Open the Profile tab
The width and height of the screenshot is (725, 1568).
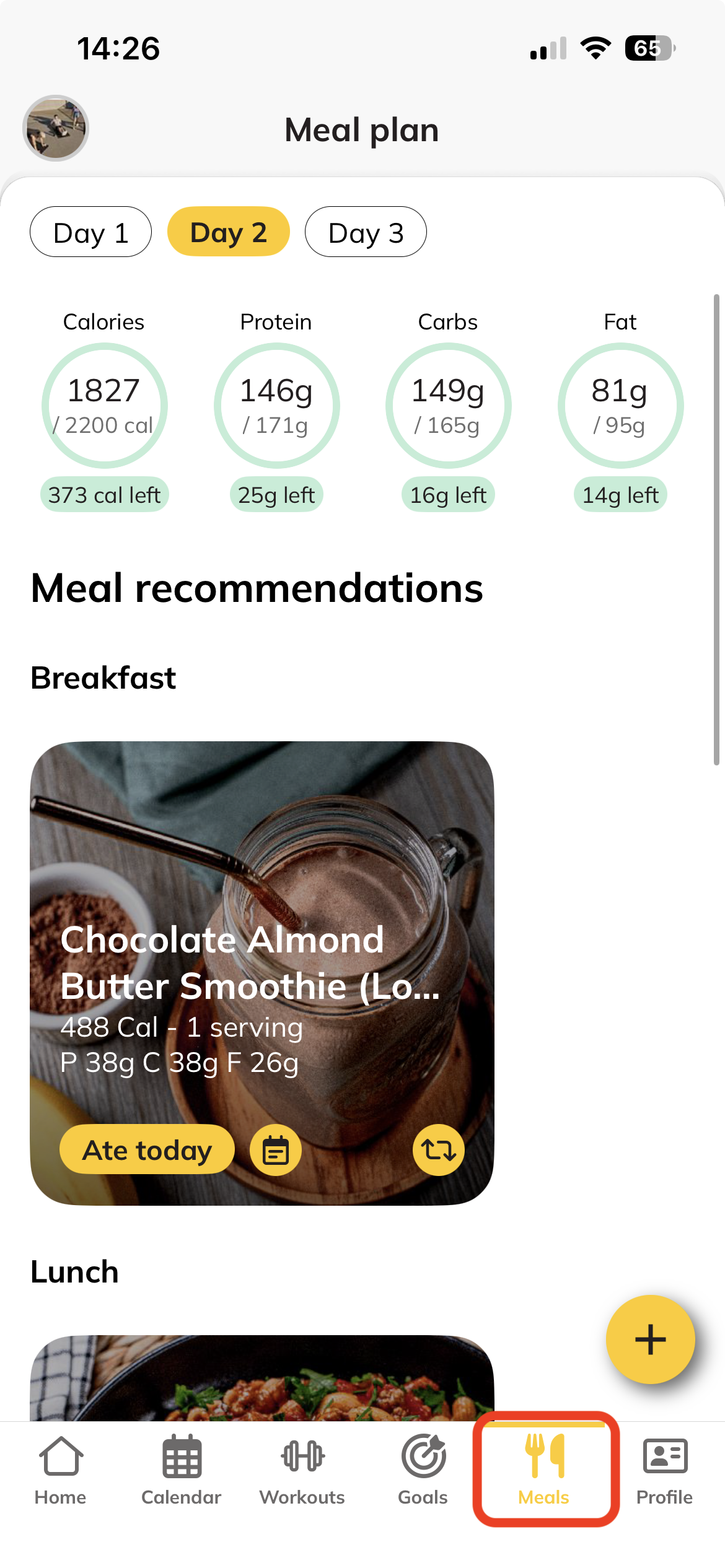664,1471
